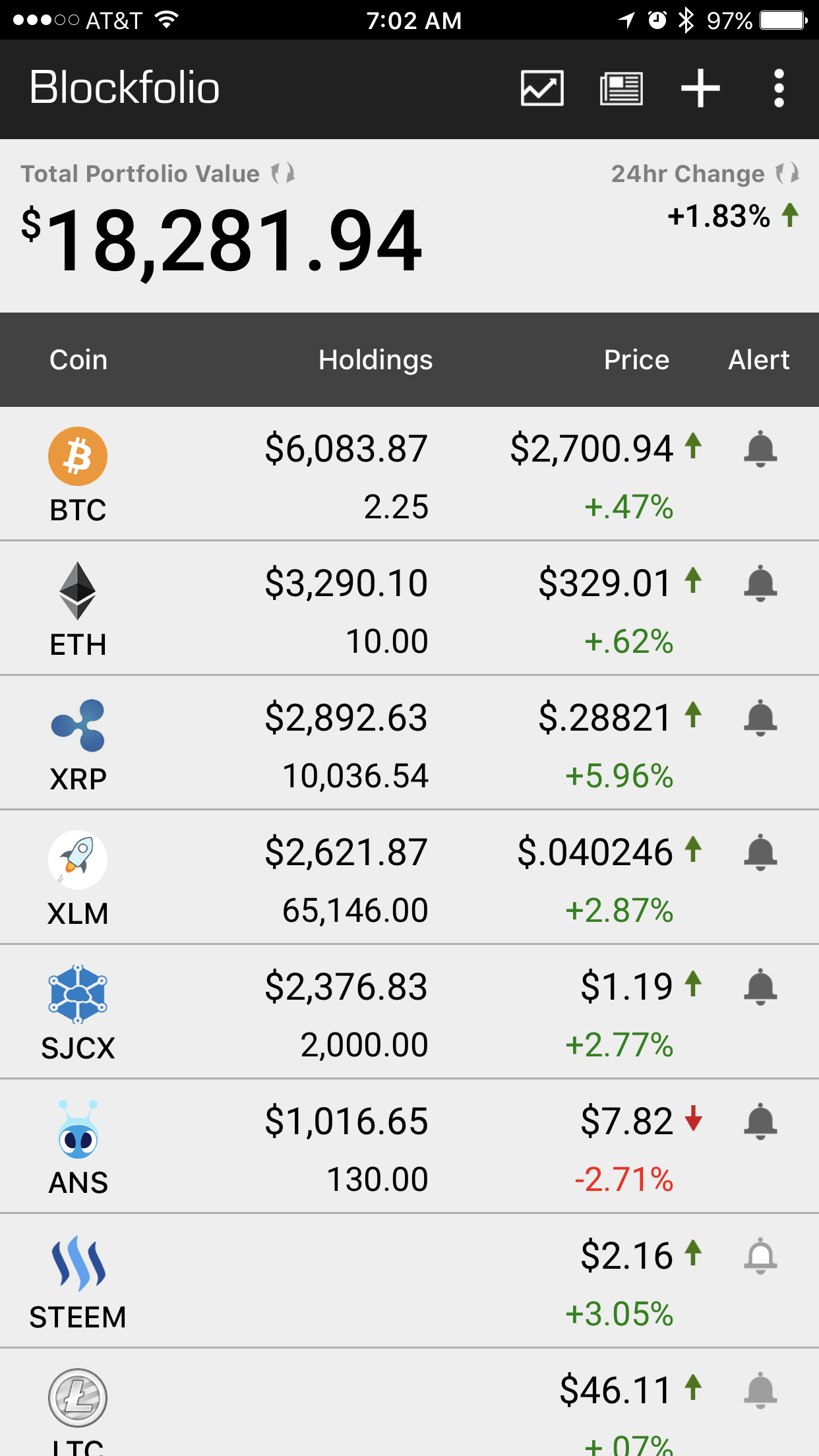Add a new coin with plus icon

tap(700, 88)
